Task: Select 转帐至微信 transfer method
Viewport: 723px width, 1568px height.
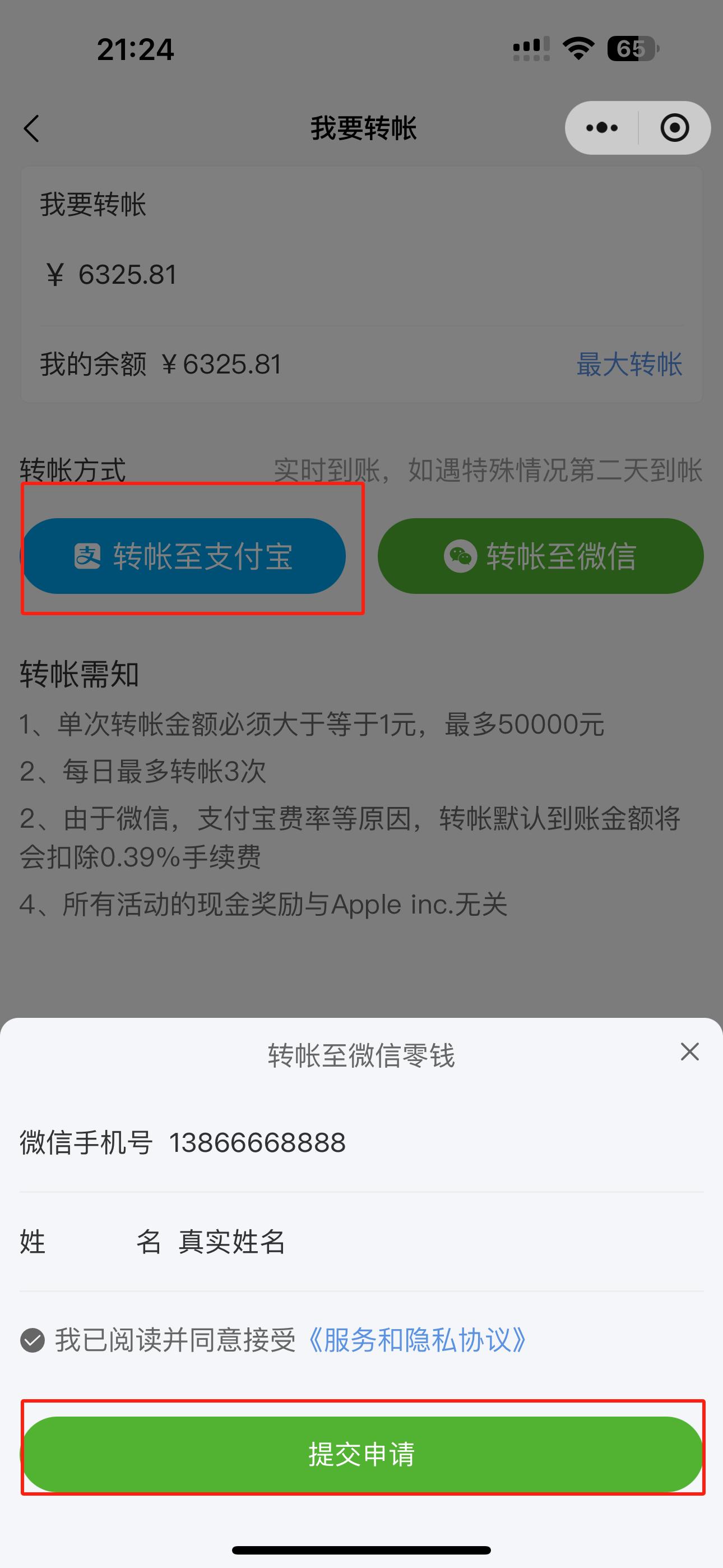Action: point(540,556)
